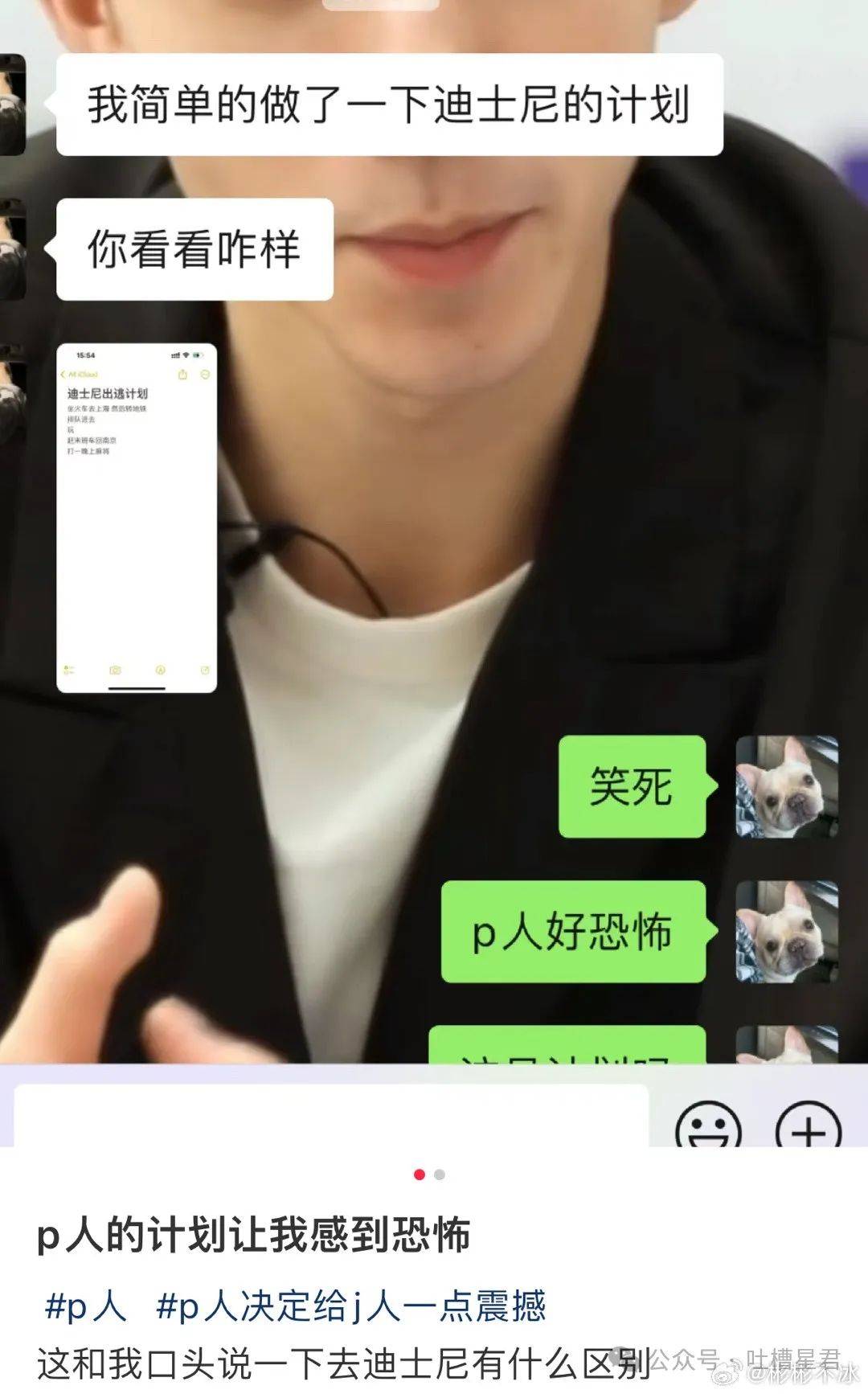The width and height of the screenshot is (868, 1394).
Task: Open the #p人 hashtag
Action: [86, 1306]
